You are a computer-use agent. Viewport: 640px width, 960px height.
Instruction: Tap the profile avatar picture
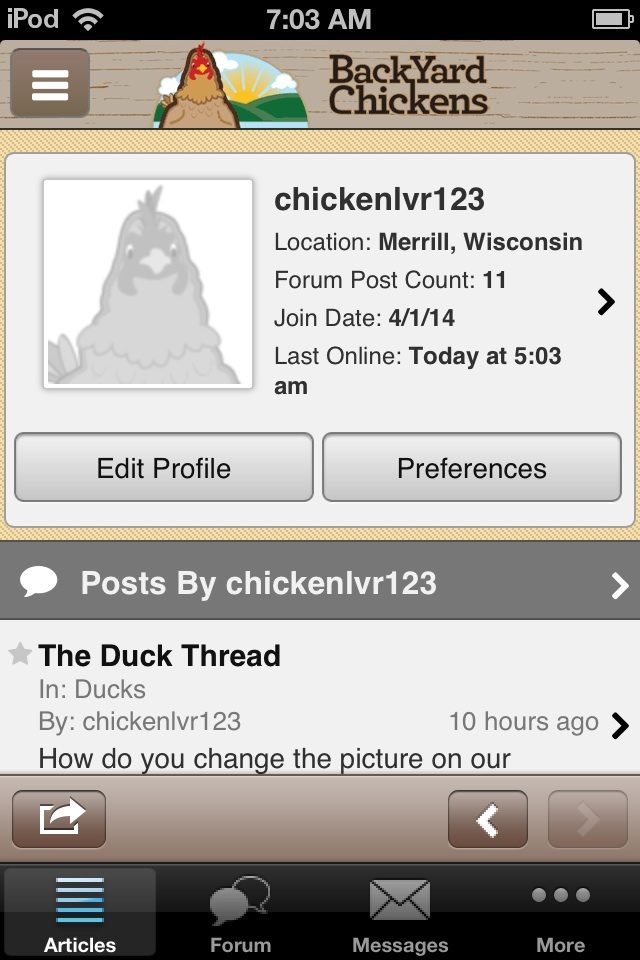pyautogui.click(x=148, y=284)
